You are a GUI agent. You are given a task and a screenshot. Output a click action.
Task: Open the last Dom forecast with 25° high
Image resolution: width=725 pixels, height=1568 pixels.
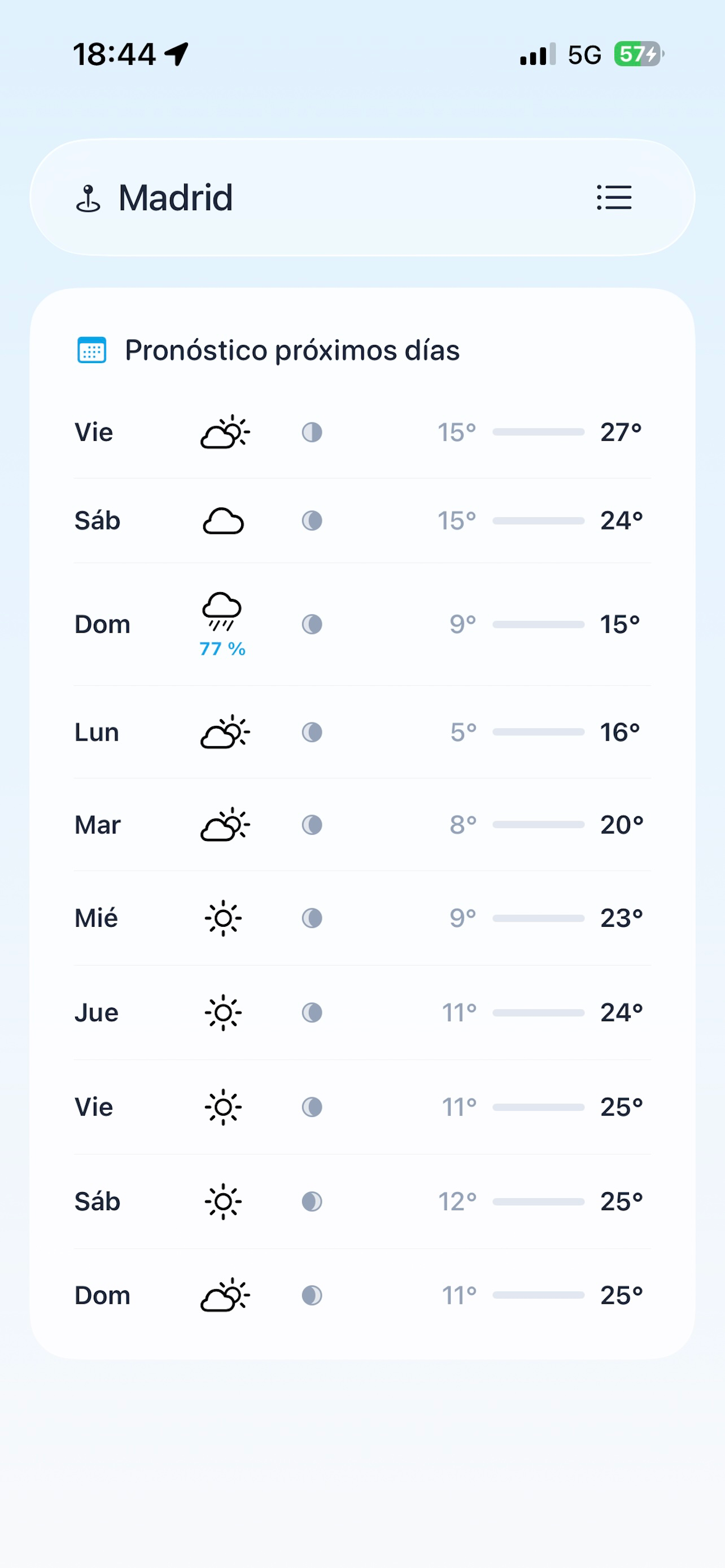362,1296
